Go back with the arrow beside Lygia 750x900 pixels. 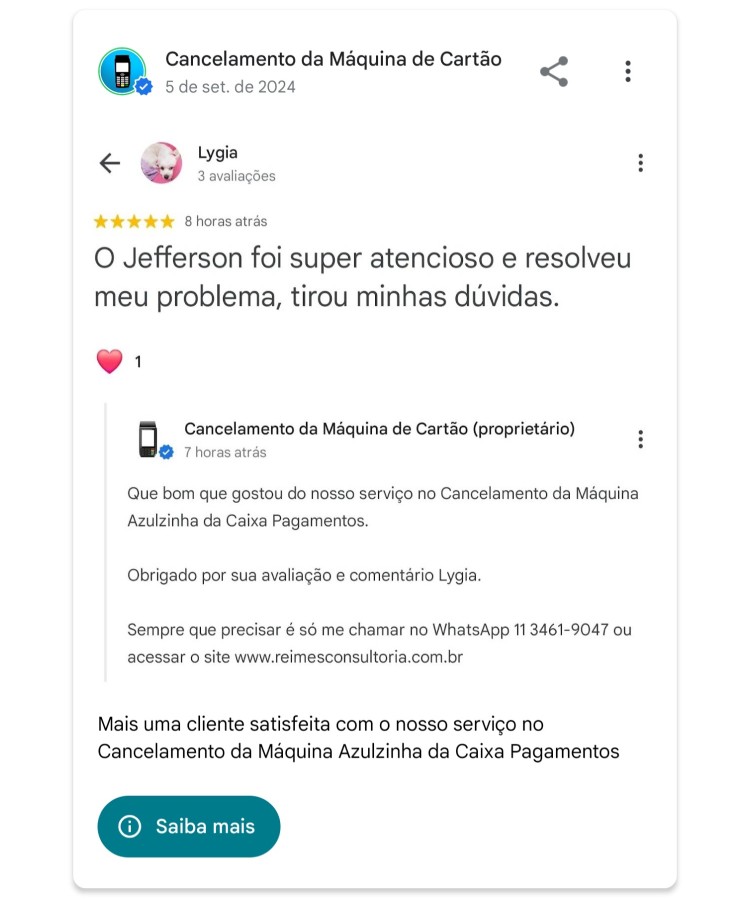(x=110, y=163)
